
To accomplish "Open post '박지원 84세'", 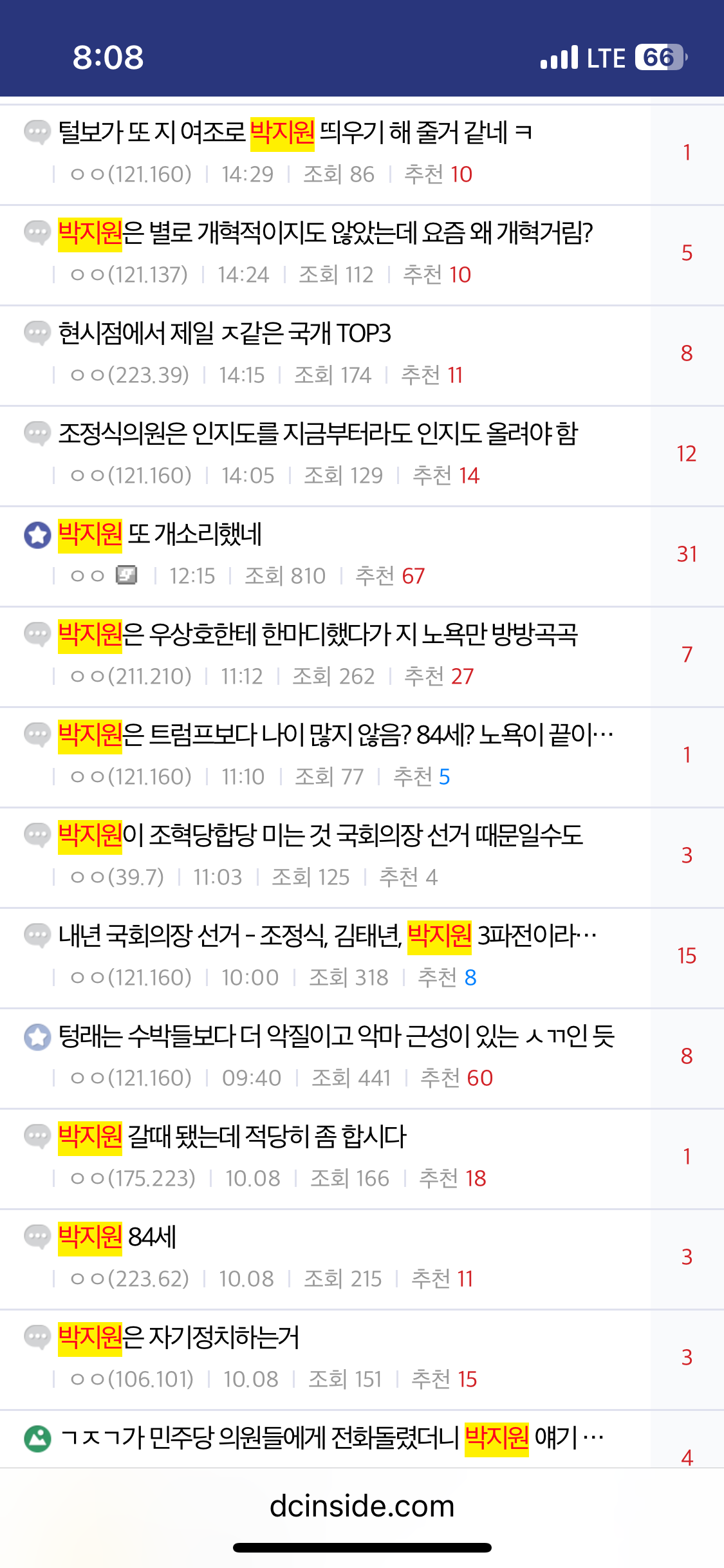I will point(117,1237).
